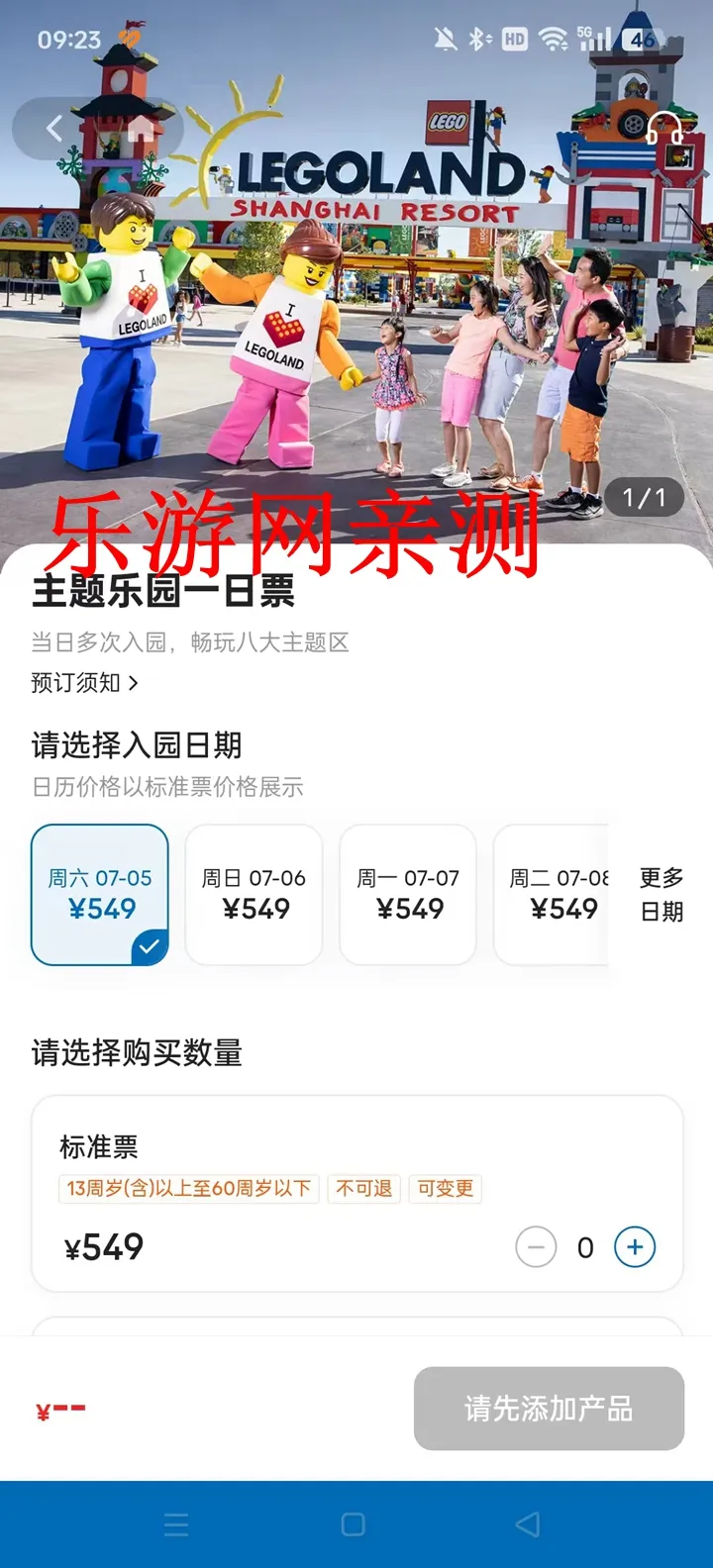The width and height of the screenshot is (713, 1568).
Task: Open 更多日期 for more dates
Action: [662, 894]
